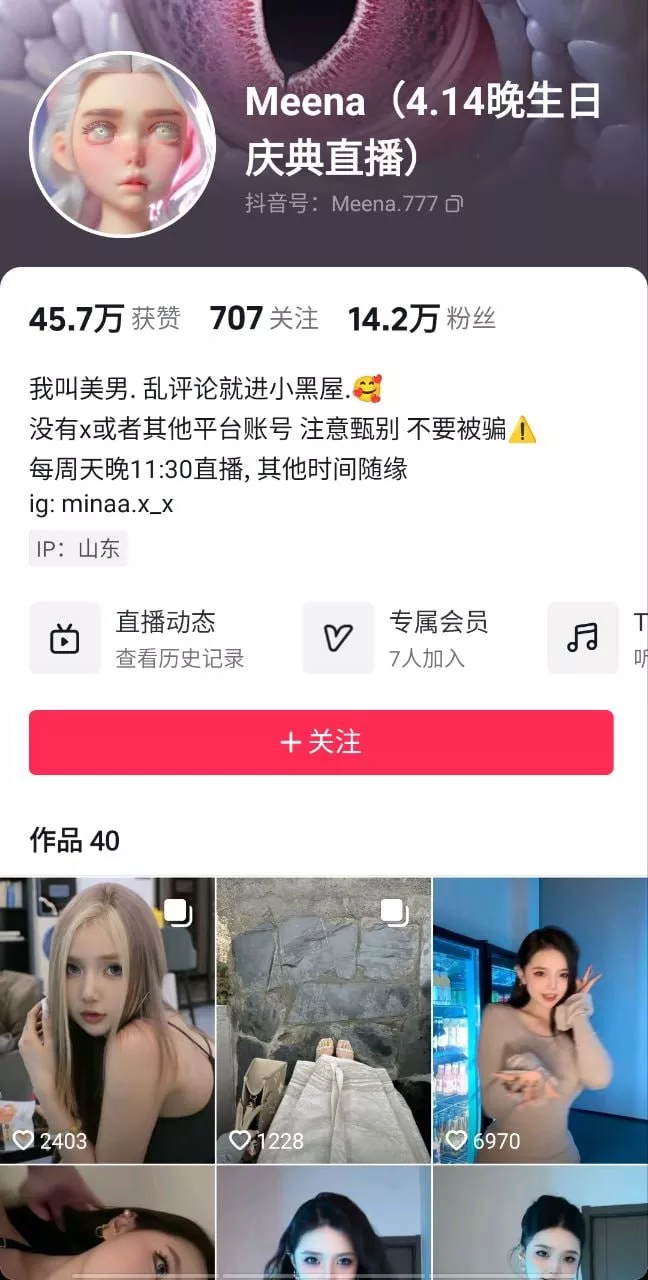Open 直播动态 live history
648x1280 pixels.
(x=150, y=638)
